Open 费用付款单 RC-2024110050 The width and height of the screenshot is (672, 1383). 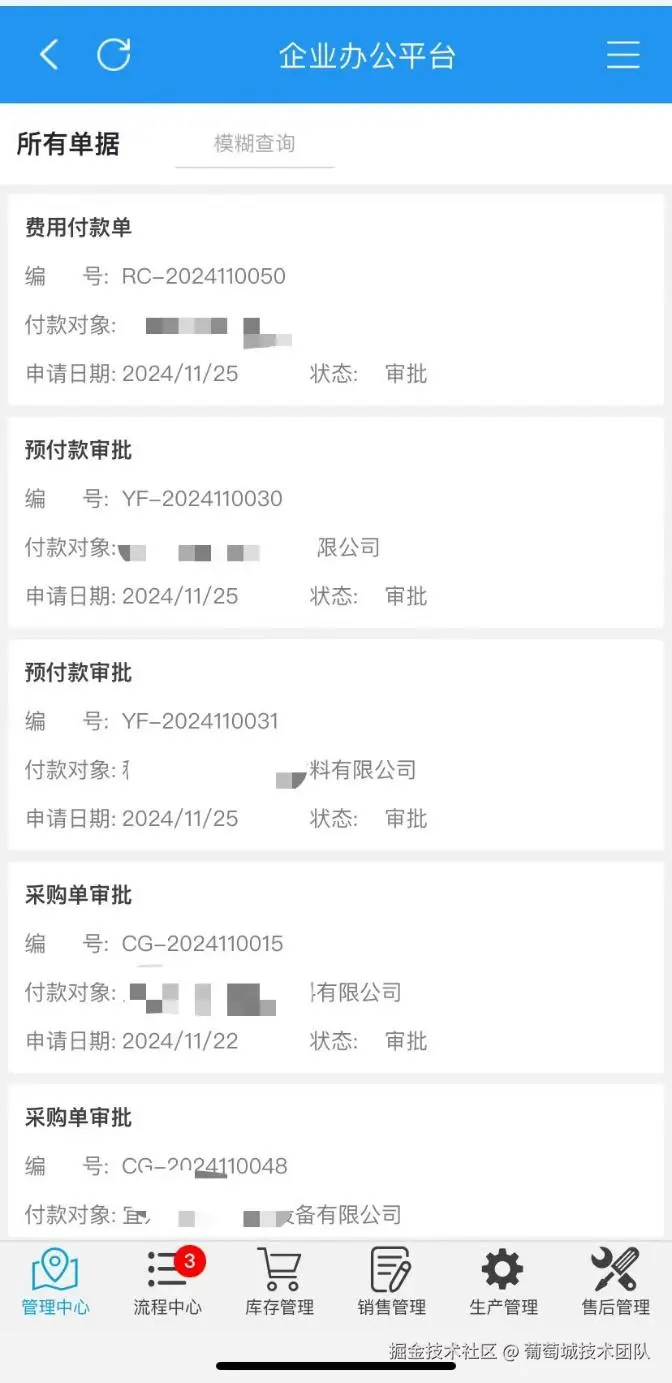tap(335, 300)
